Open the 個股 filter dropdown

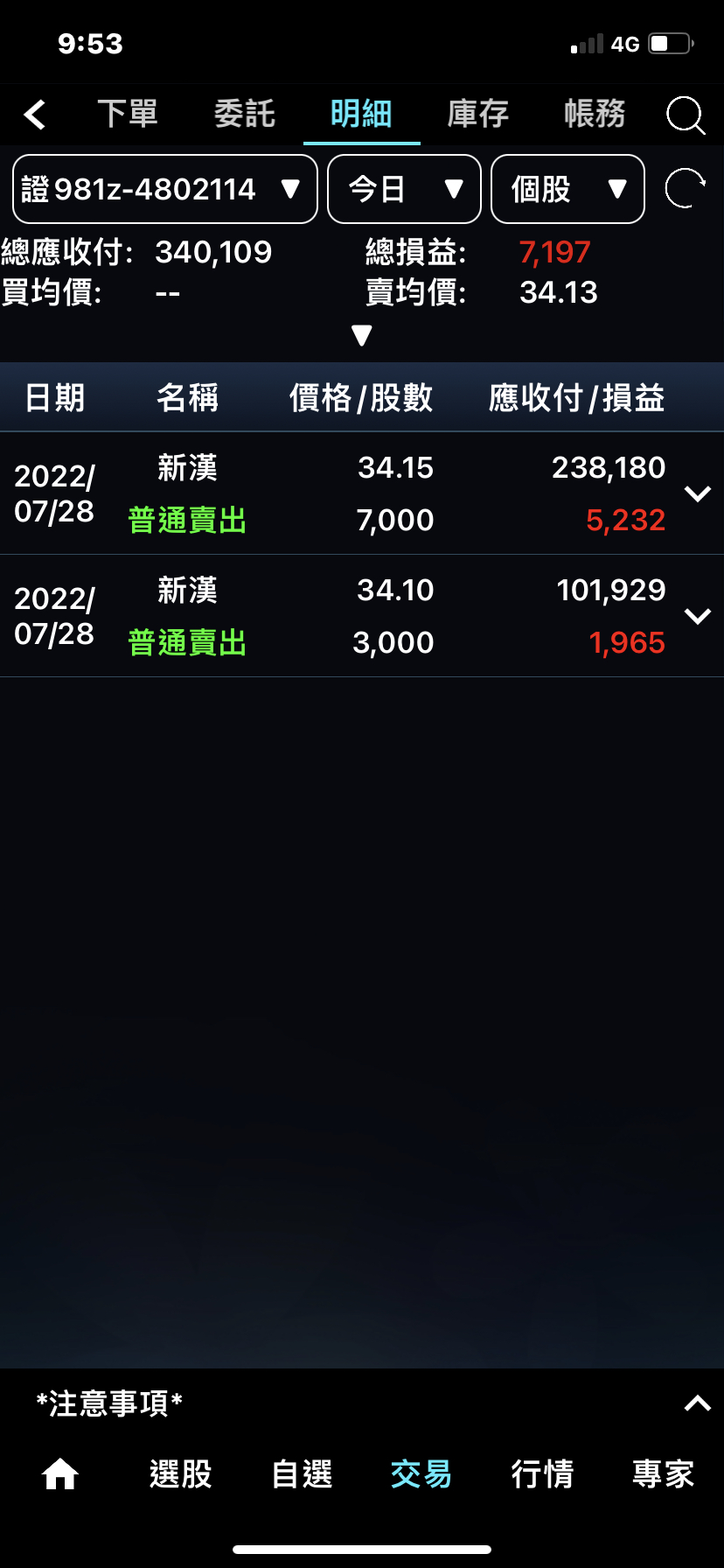click(x=567, y=189)
